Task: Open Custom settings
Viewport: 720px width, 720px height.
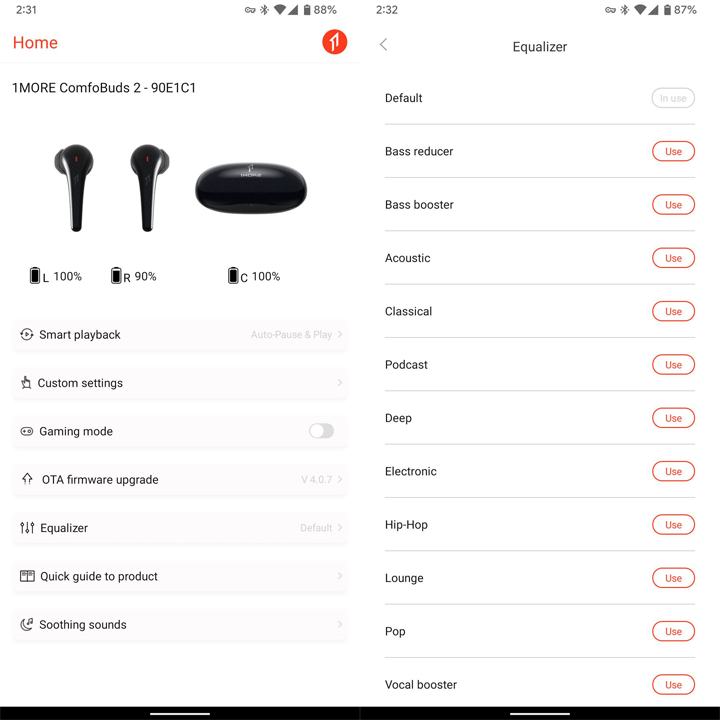Action: coord(180,383)
